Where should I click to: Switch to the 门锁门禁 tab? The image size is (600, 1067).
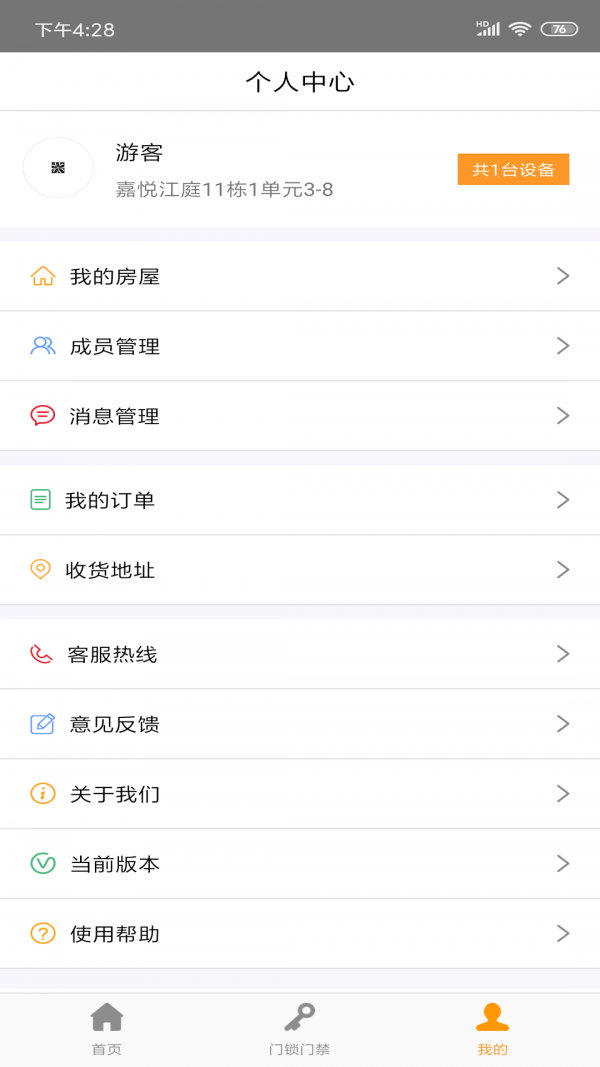coord(299,1029)
